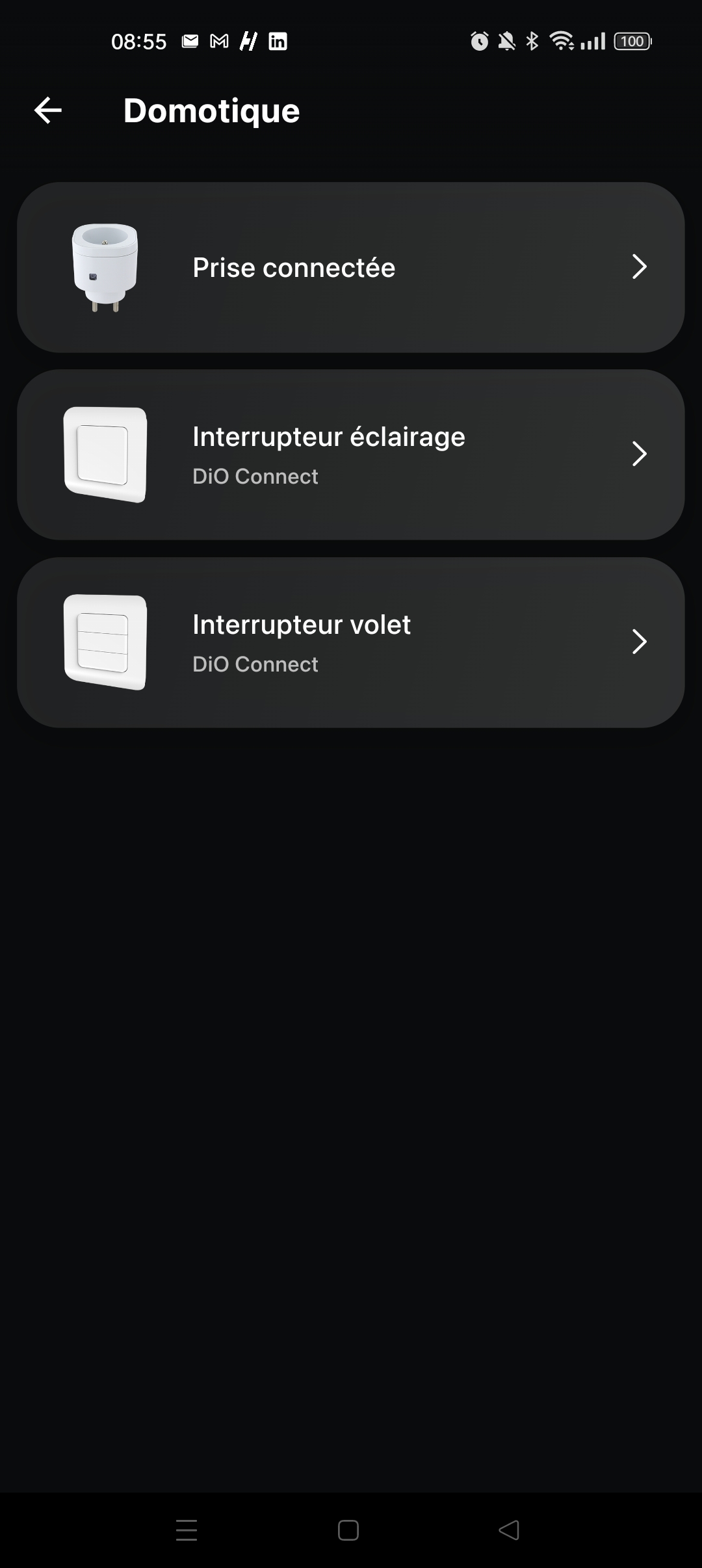Open the Prise connectée option

tap(351, 267)
